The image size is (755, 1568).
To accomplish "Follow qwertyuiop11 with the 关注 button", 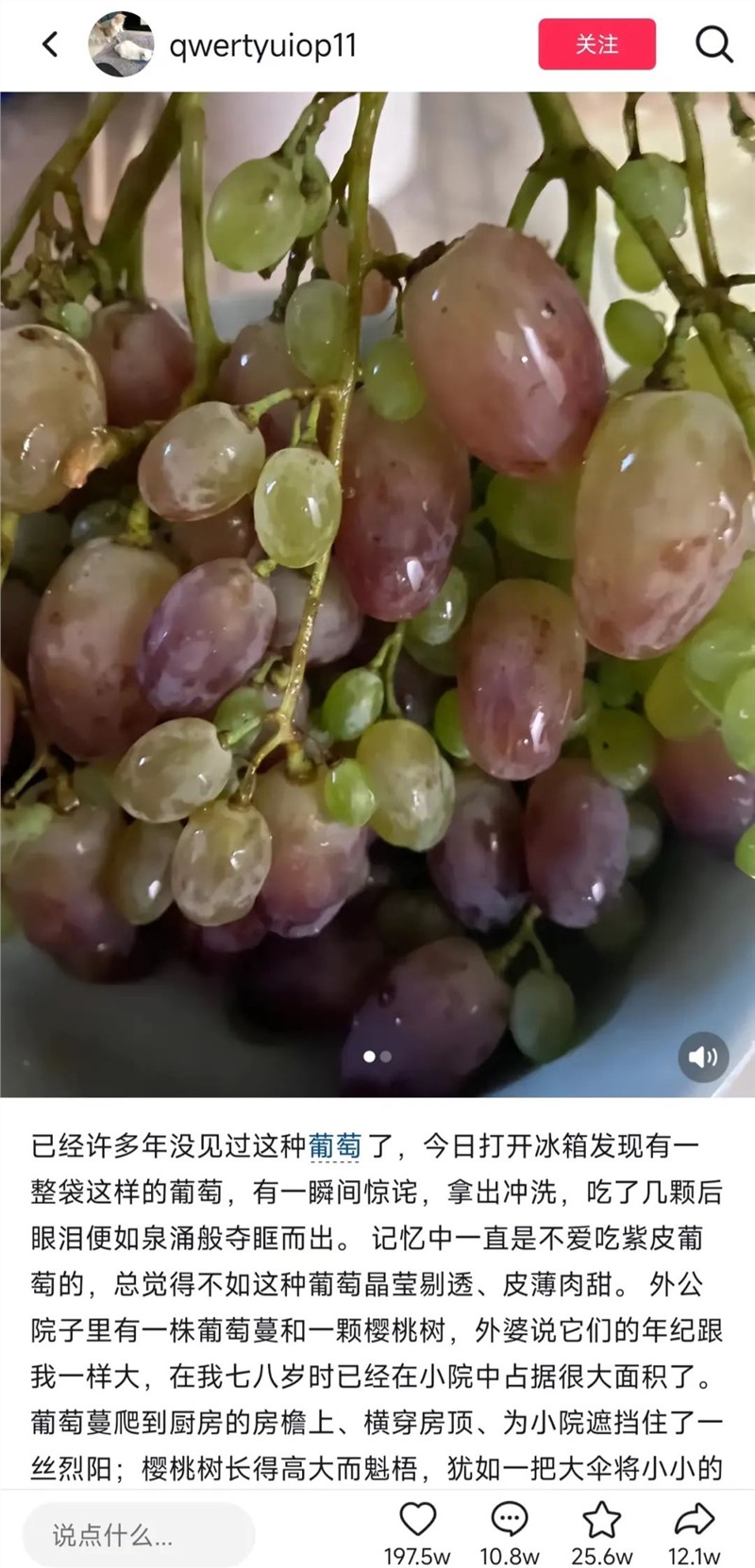I will coord(596,44).
